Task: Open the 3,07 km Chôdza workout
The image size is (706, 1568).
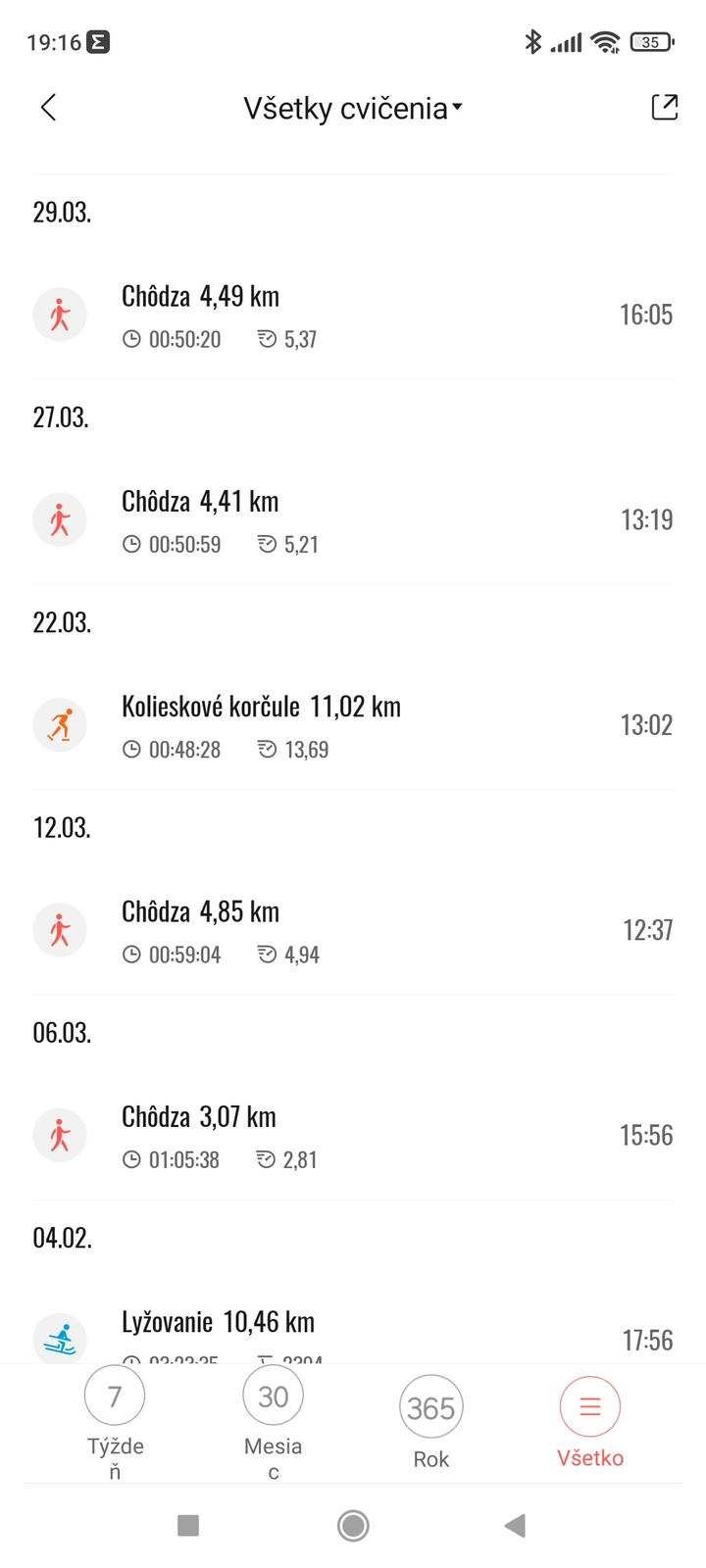Action: point(353,1135)
